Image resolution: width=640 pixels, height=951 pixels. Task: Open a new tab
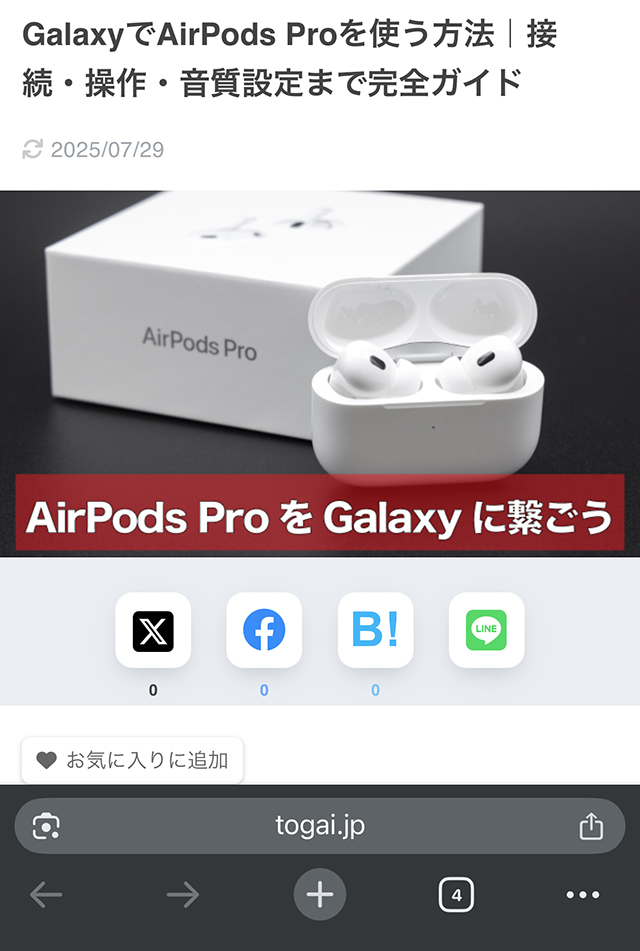pyautogui.click(x=320, y=894)
